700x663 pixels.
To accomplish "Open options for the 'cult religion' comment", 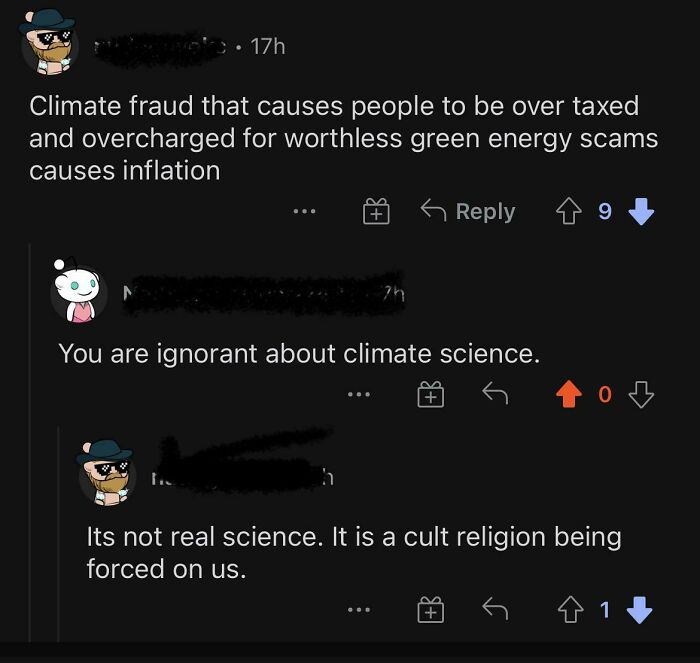I will pos(357,609).
